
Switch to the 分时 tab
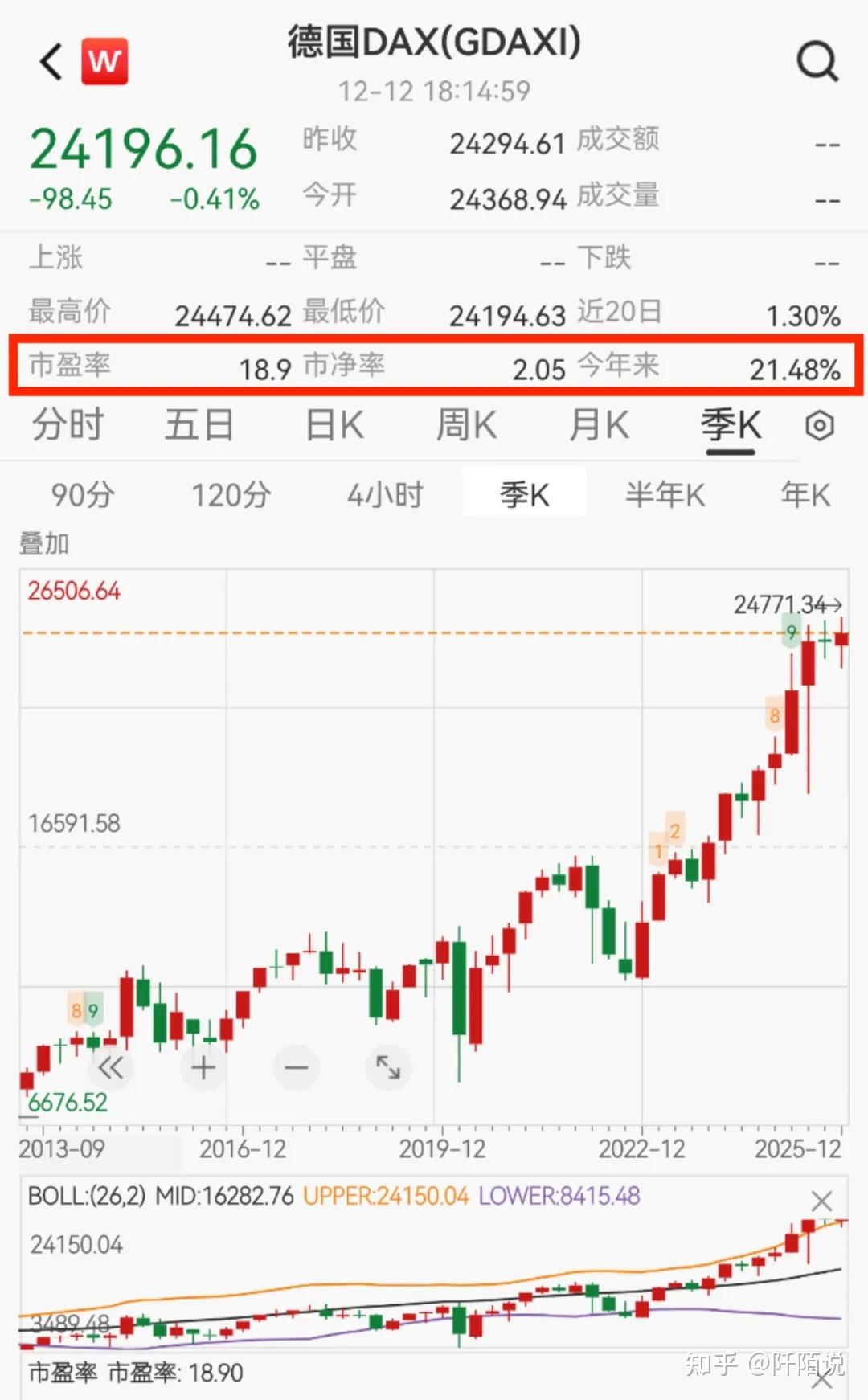pyautogui.click(x=68, y=426)
